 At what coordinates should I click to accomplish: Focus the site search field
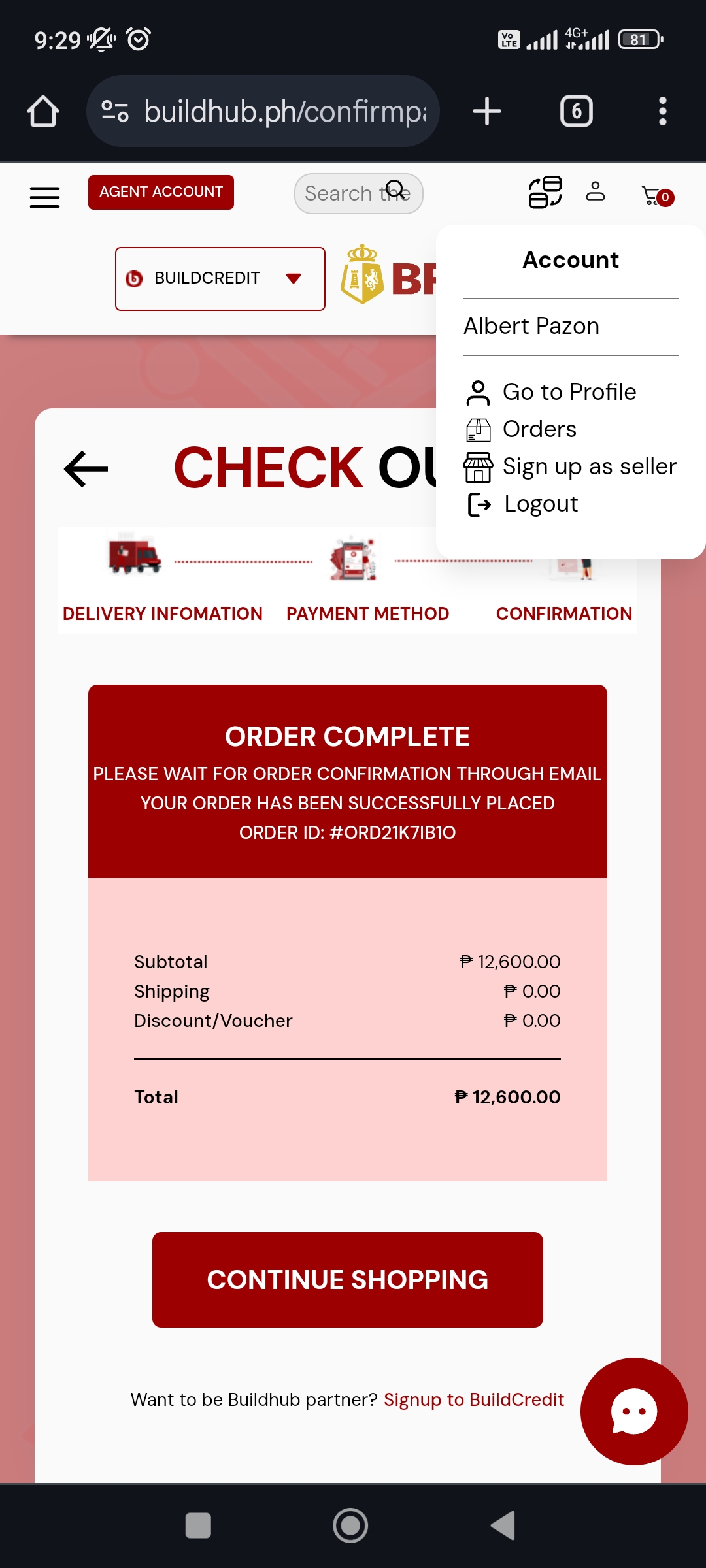coord(346,193)
